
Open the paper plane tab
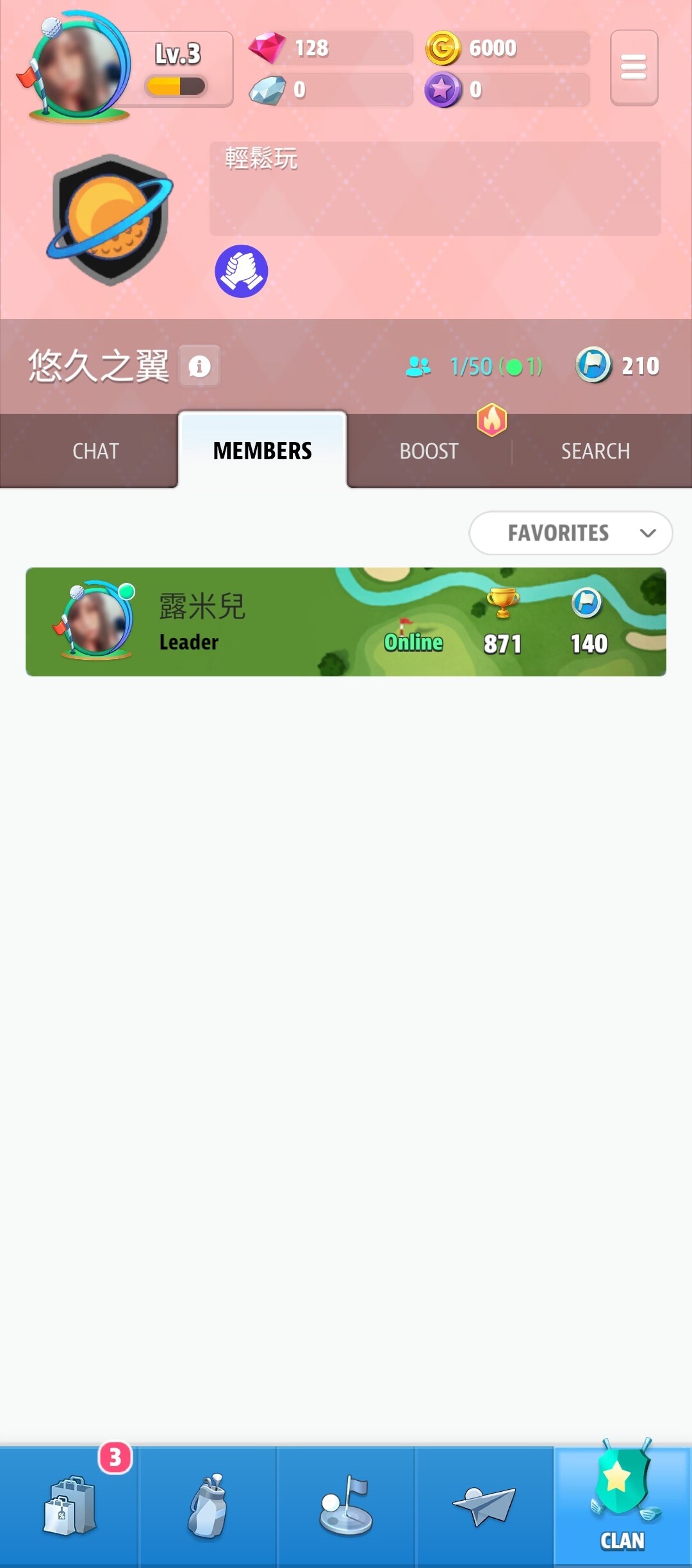point(484,1507)
